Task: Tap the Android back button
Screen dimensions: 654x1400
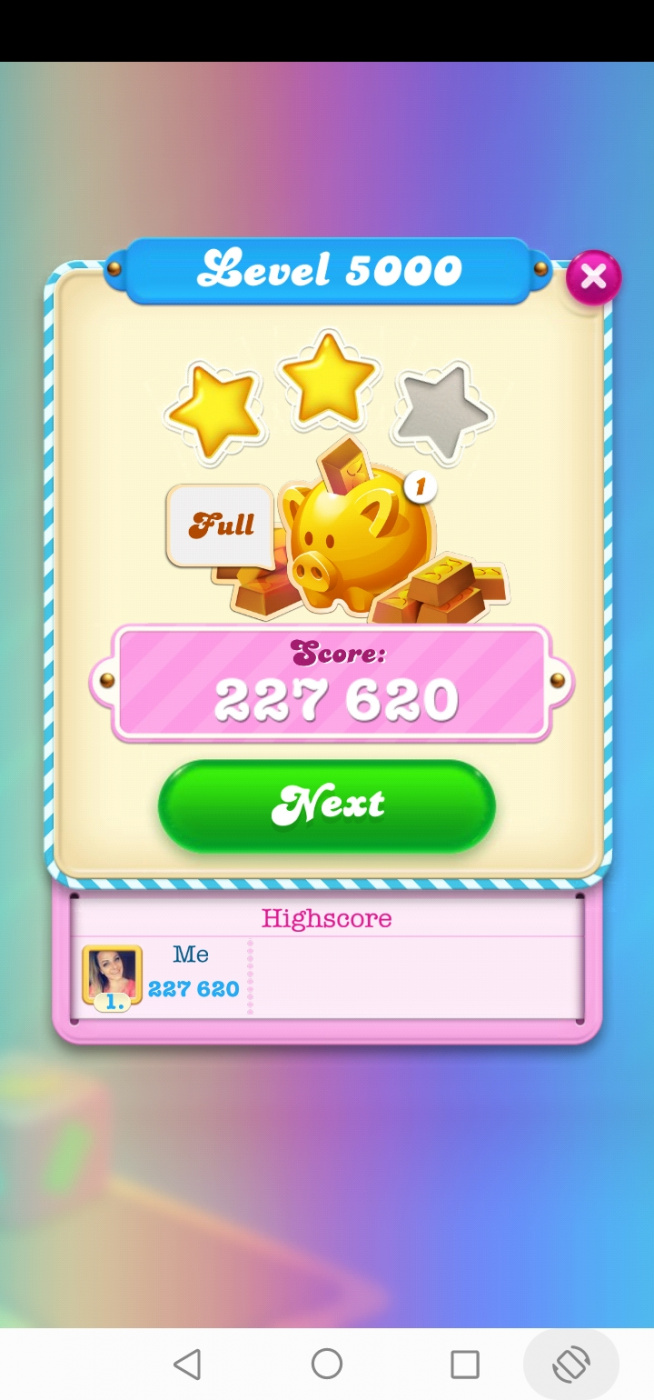Action: 187,1364
